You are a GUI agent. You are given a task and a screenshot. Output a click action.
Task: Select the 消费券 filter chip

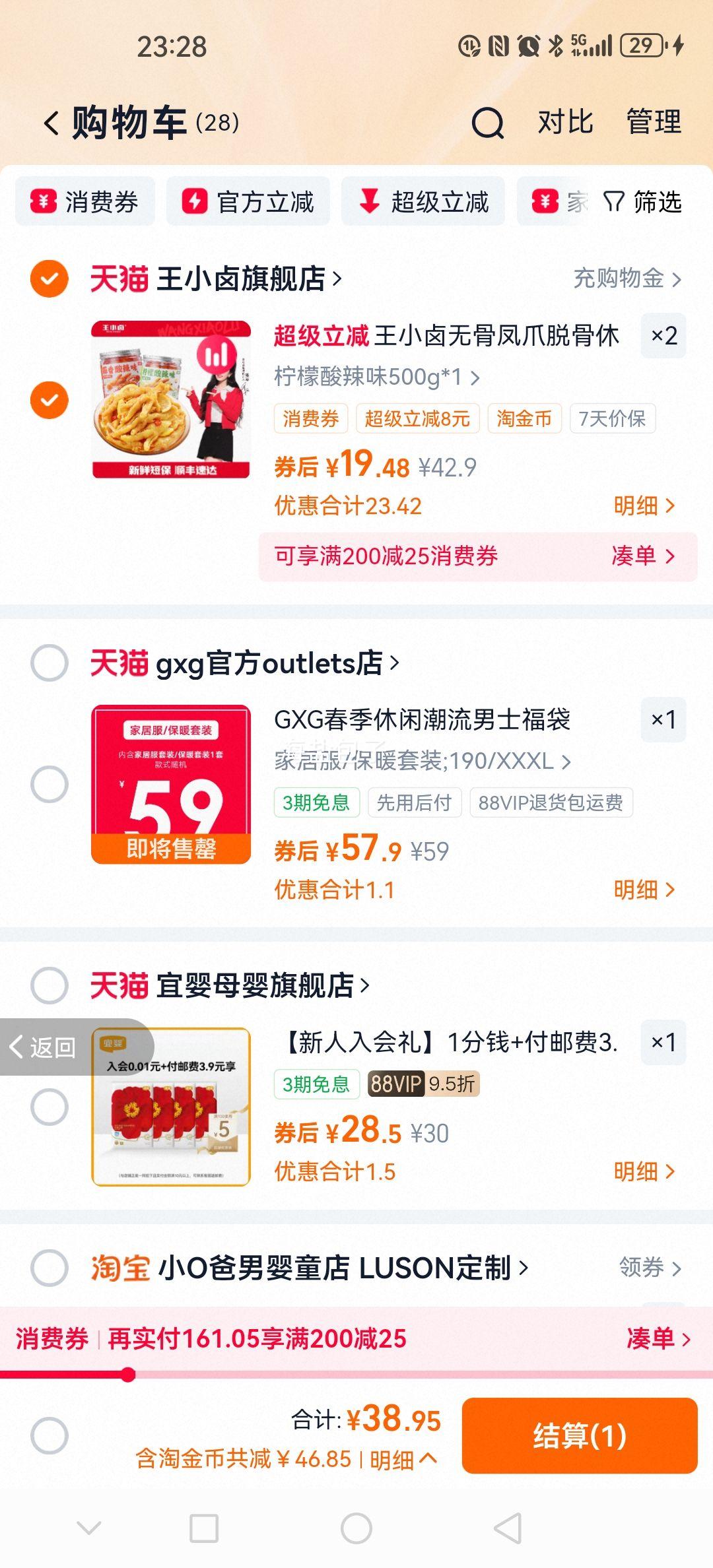click(x=85, y=201)
